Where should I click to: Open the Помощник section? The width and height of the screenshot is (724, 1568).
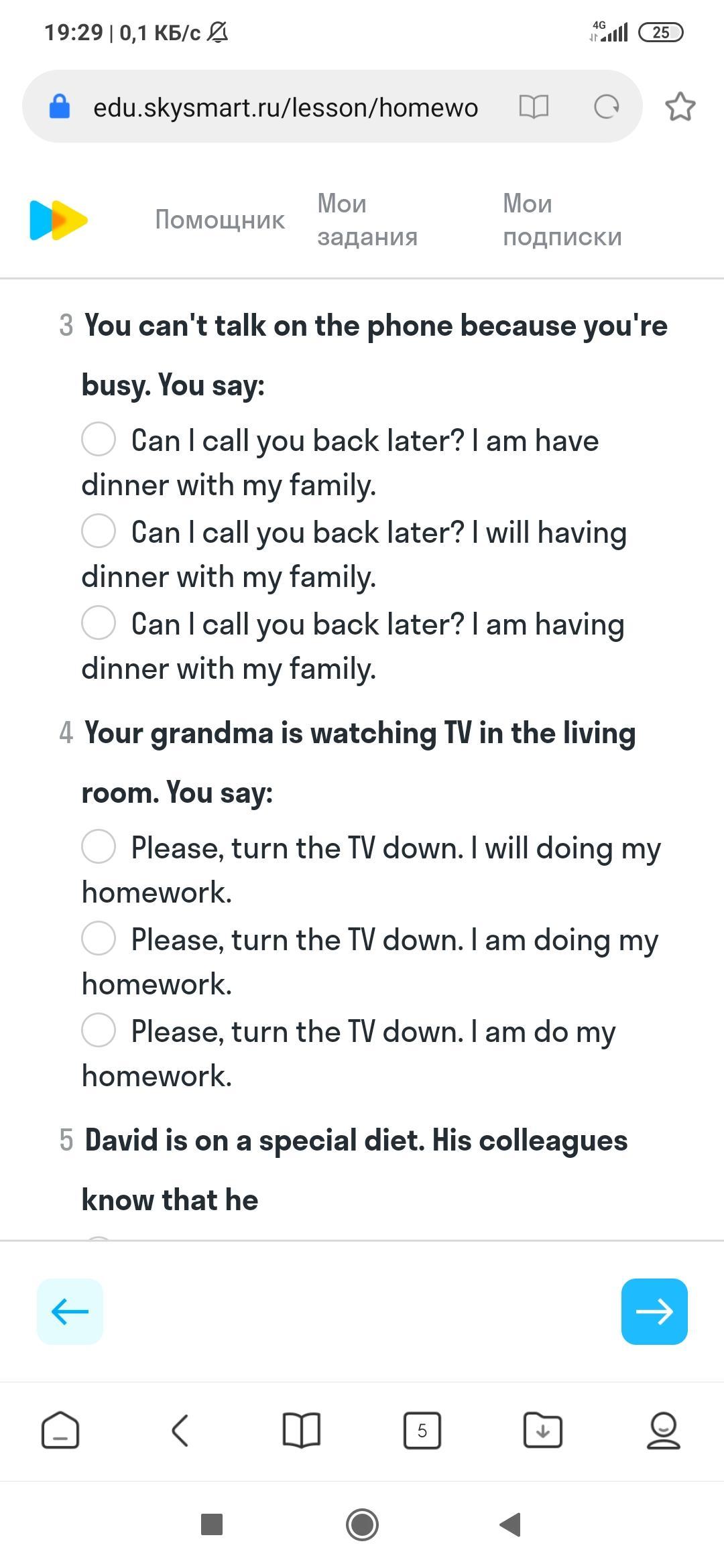tap(220, 220)
